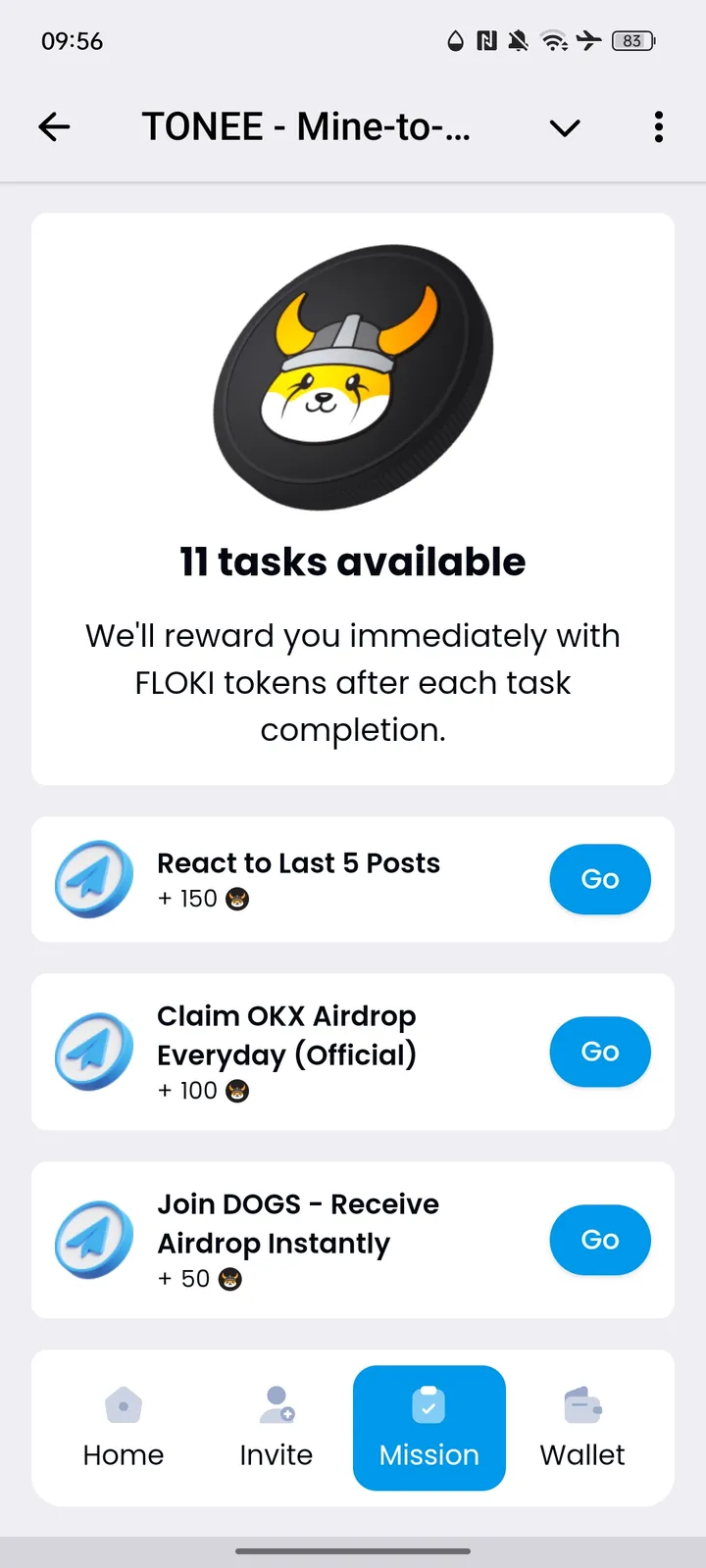Open the Home tab icon in bottom navigation
This screenshot has width=706, height=1568.
123,1404
